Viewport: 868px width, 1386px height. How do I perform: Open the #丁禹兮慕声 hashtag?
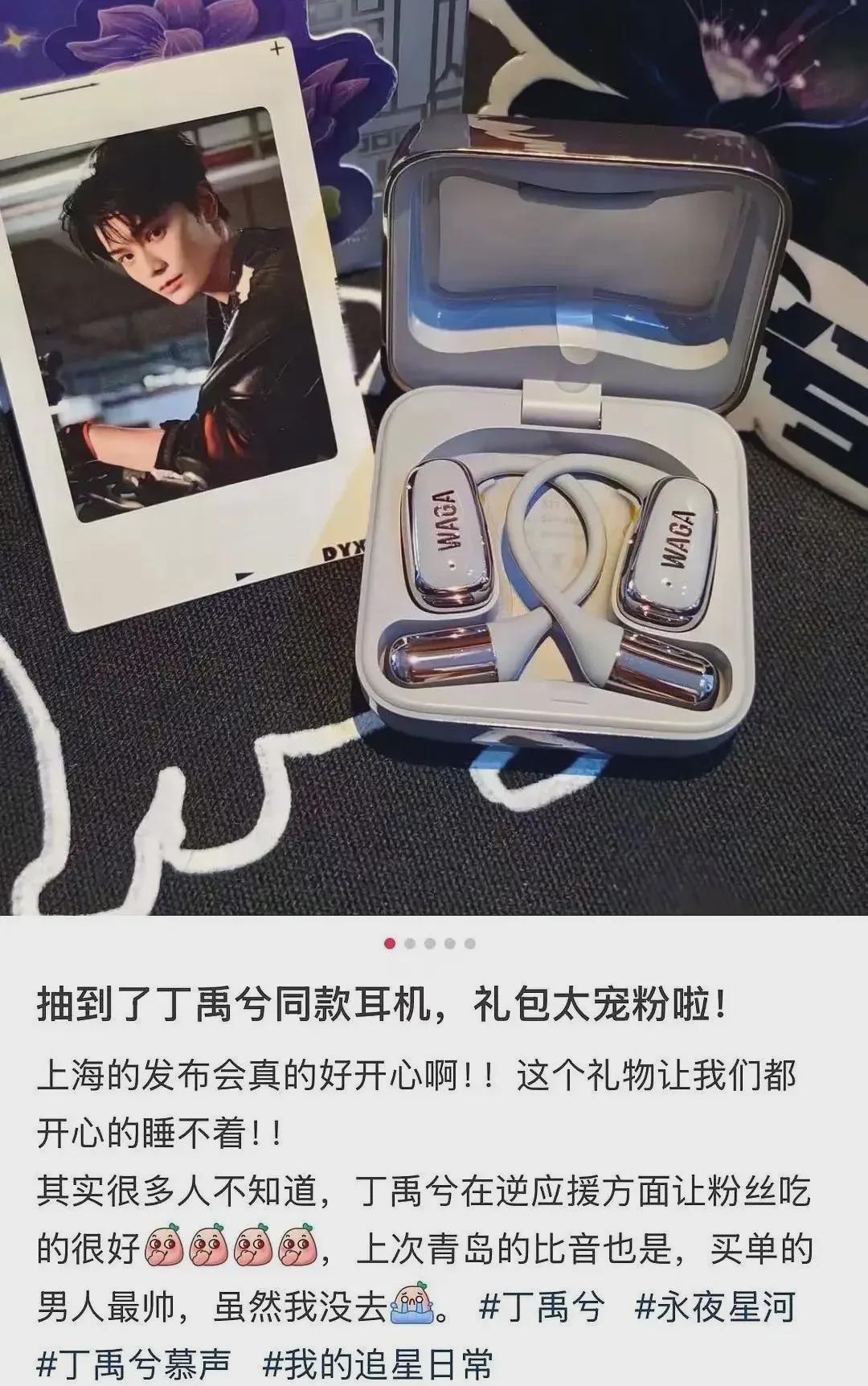click(134, 1363)
